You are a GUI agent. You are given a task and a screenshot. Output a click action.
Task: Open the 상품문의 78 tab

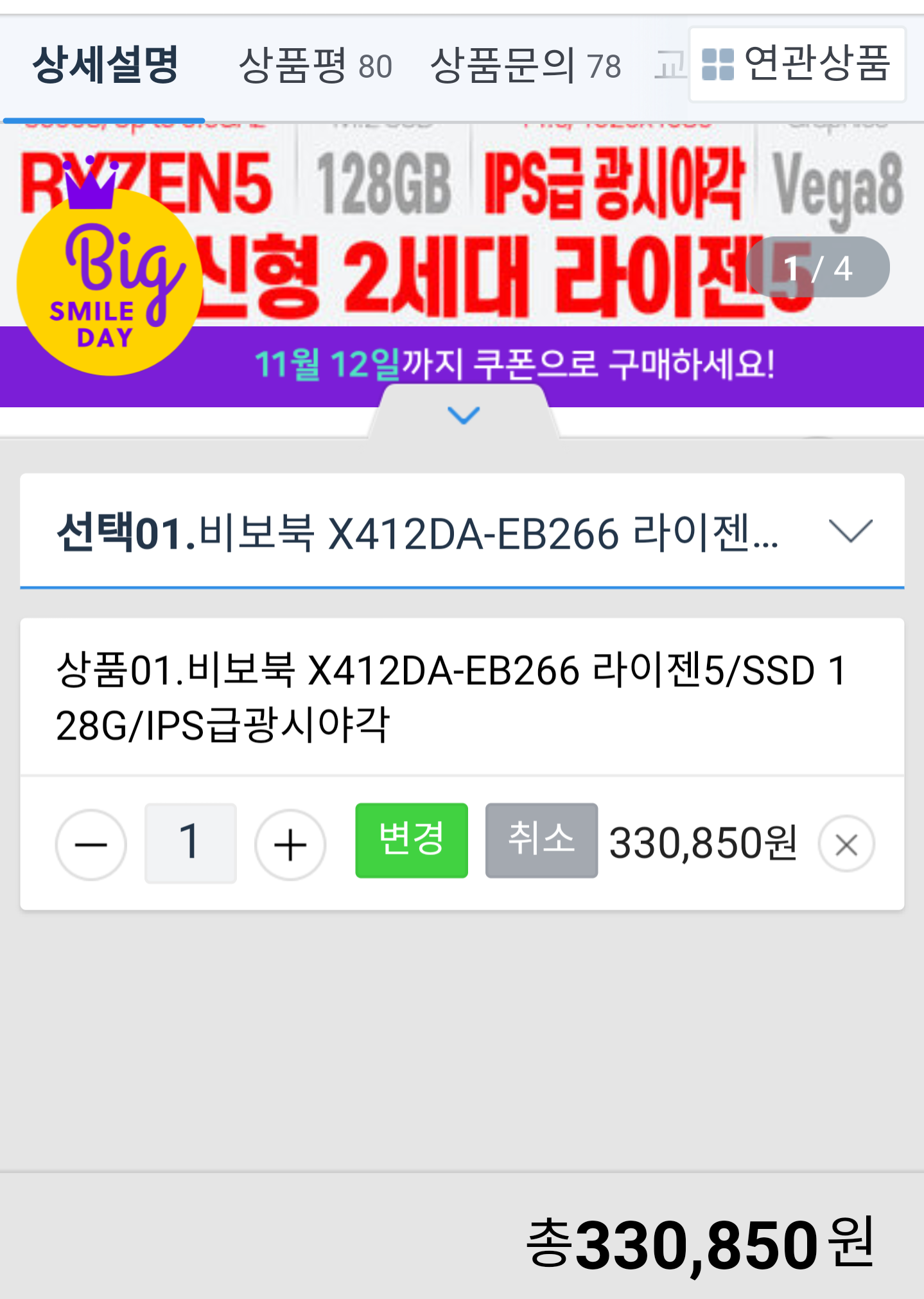pos(525,66)
